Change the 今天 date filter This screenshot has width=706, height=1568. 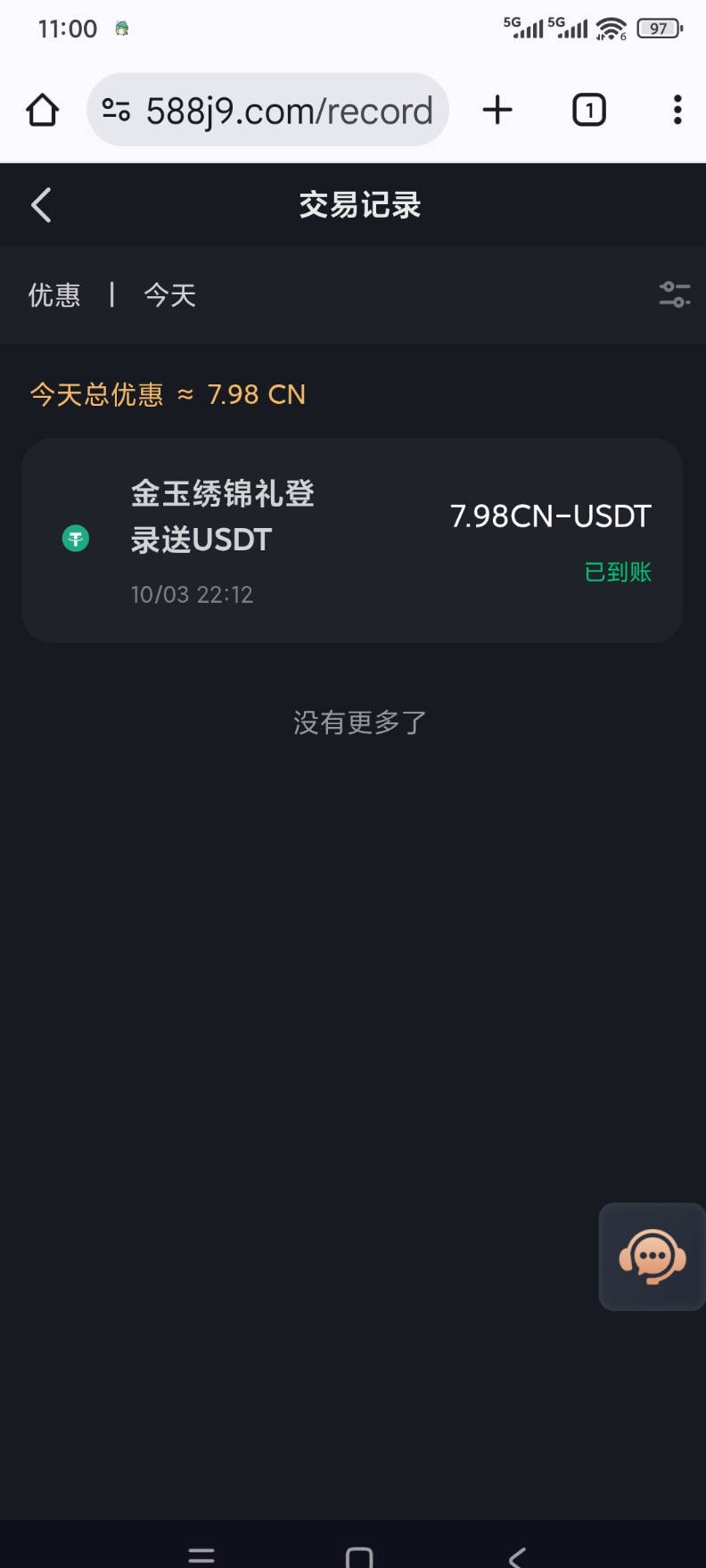tap(169, 295)
